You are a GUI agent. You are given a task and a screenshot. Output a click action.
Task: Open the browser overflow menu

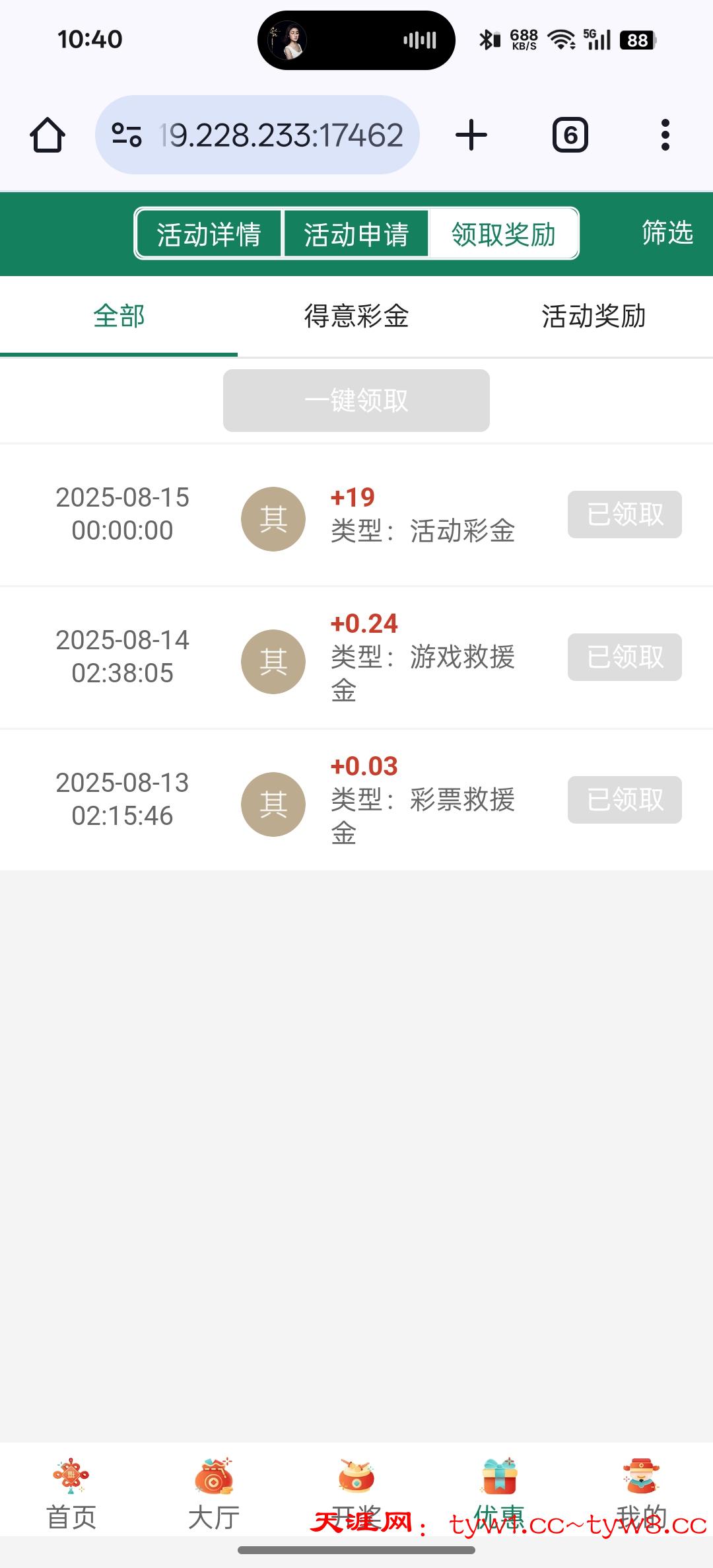pyautogui.click(x=665, y=135)
